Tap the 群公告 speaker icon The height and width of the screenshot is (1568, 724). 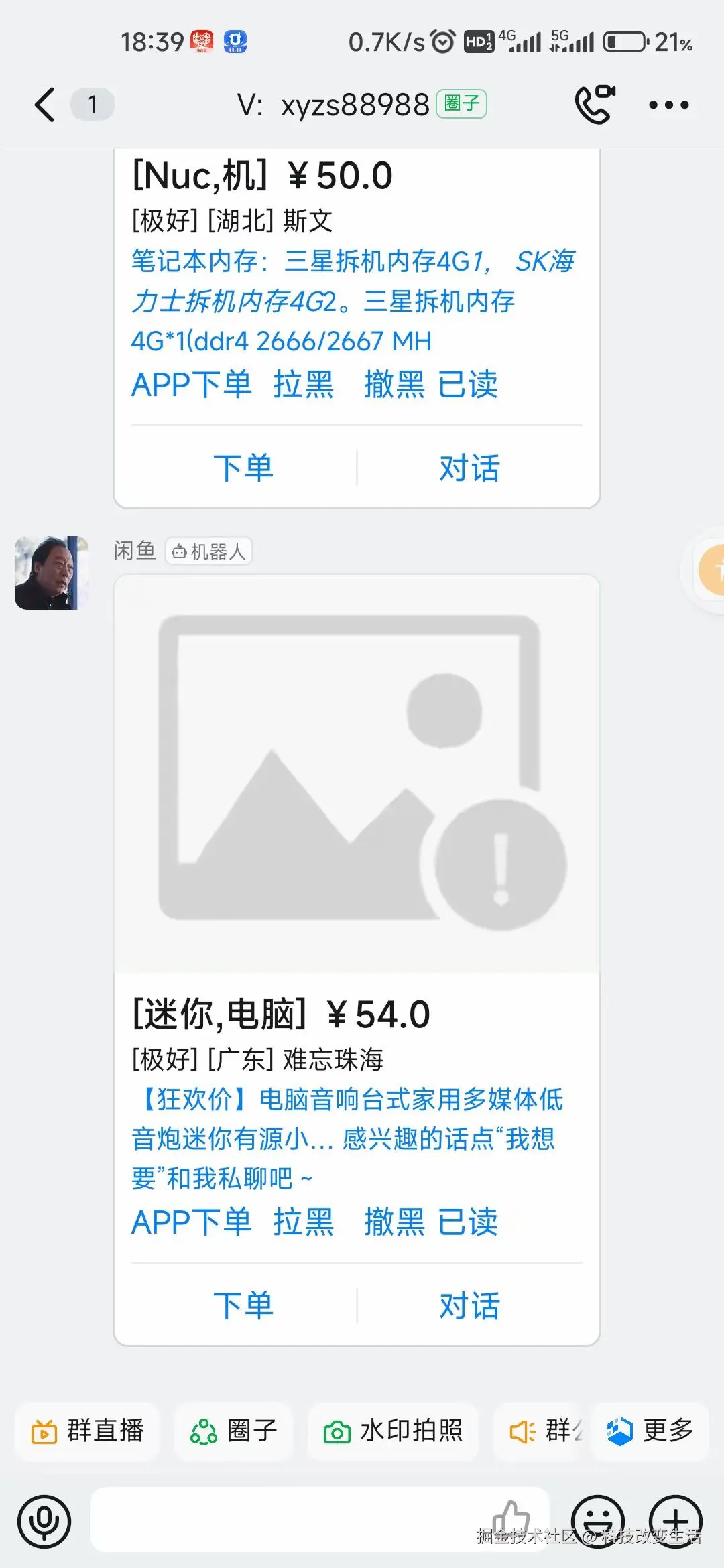point(523,1431)
